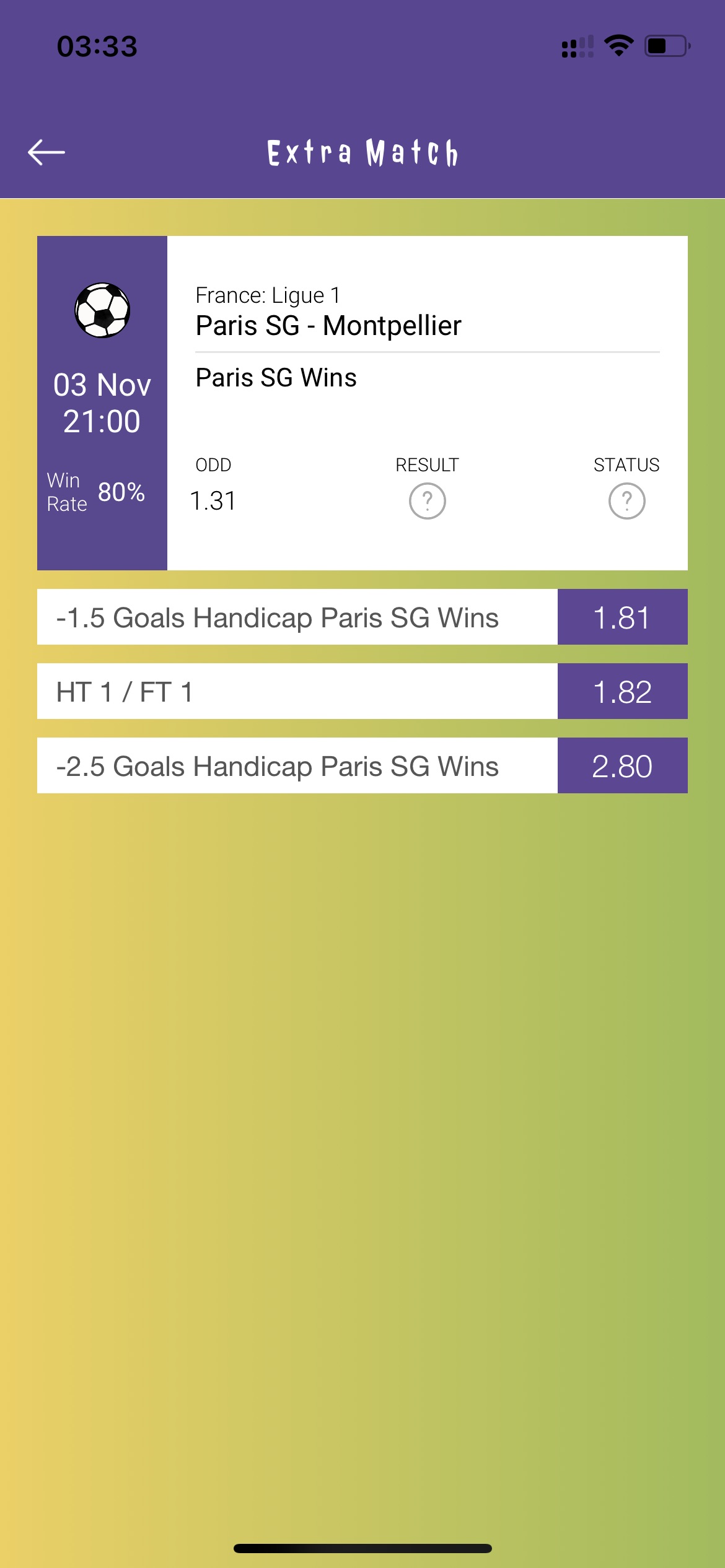
Task: Open the Paris SG - Montpellier match card
Action: point(362,403)
